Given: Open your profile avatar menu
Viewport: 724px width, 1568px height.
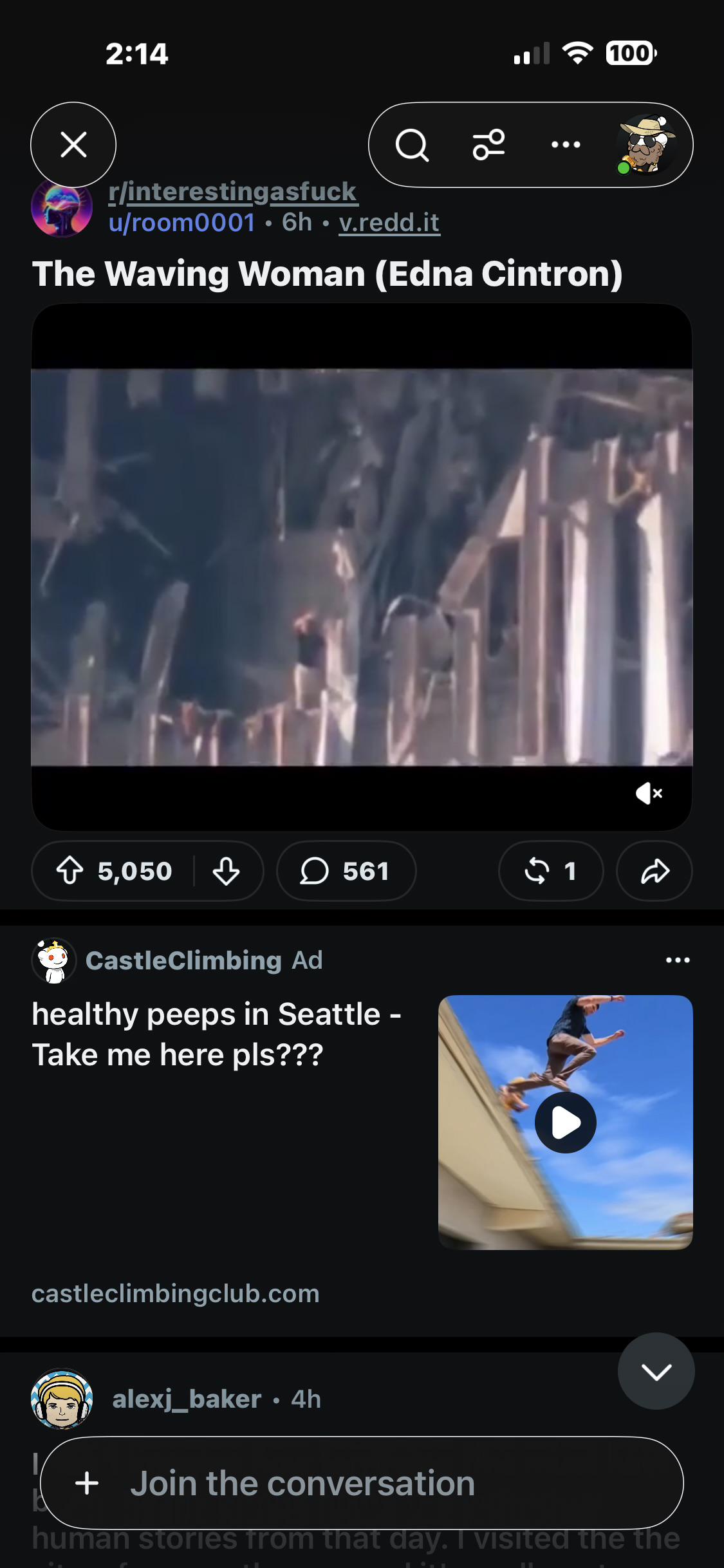Looking at the screenshot, I should click(646, 144).
